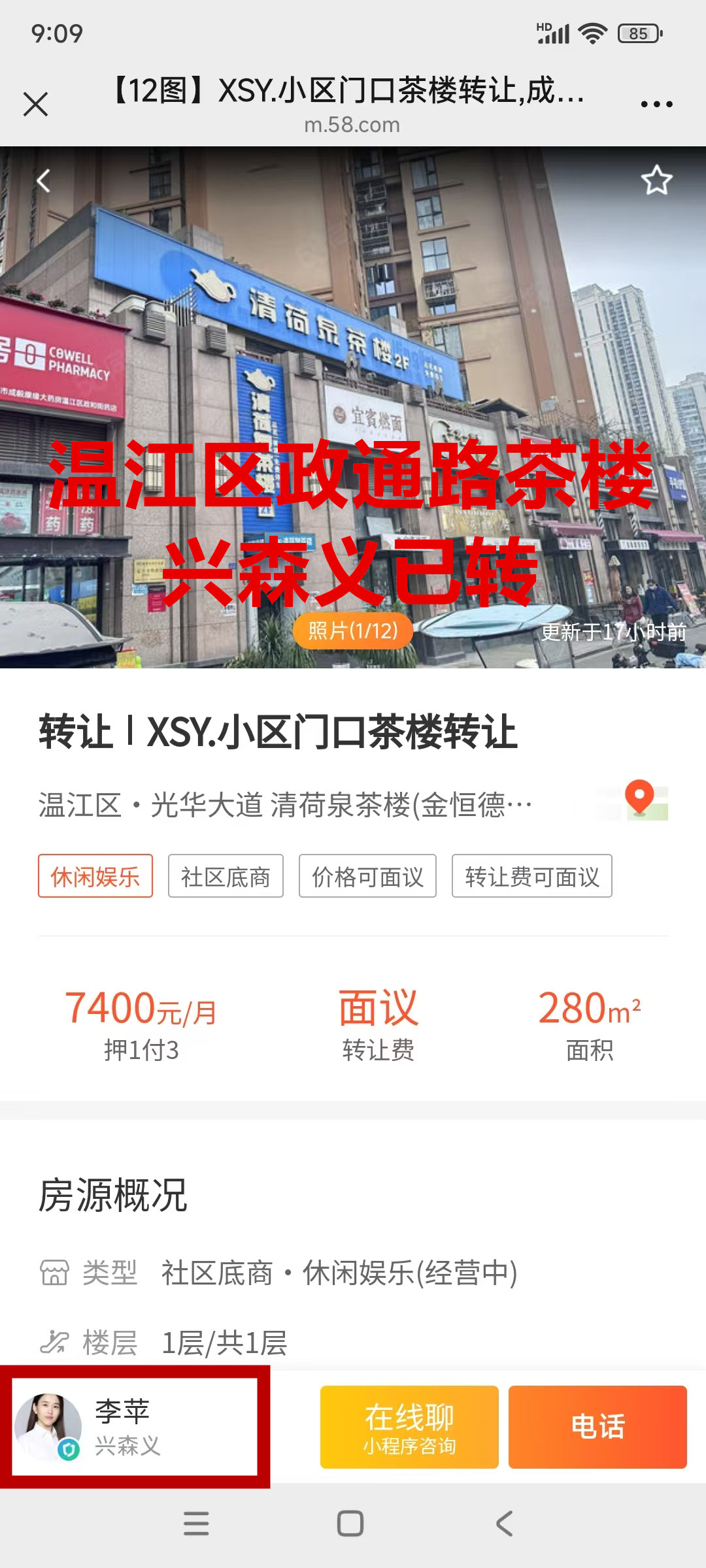Open the three-dot overflow menu
Viewport: 706px width, 1568px height.
tap(656, 104)
